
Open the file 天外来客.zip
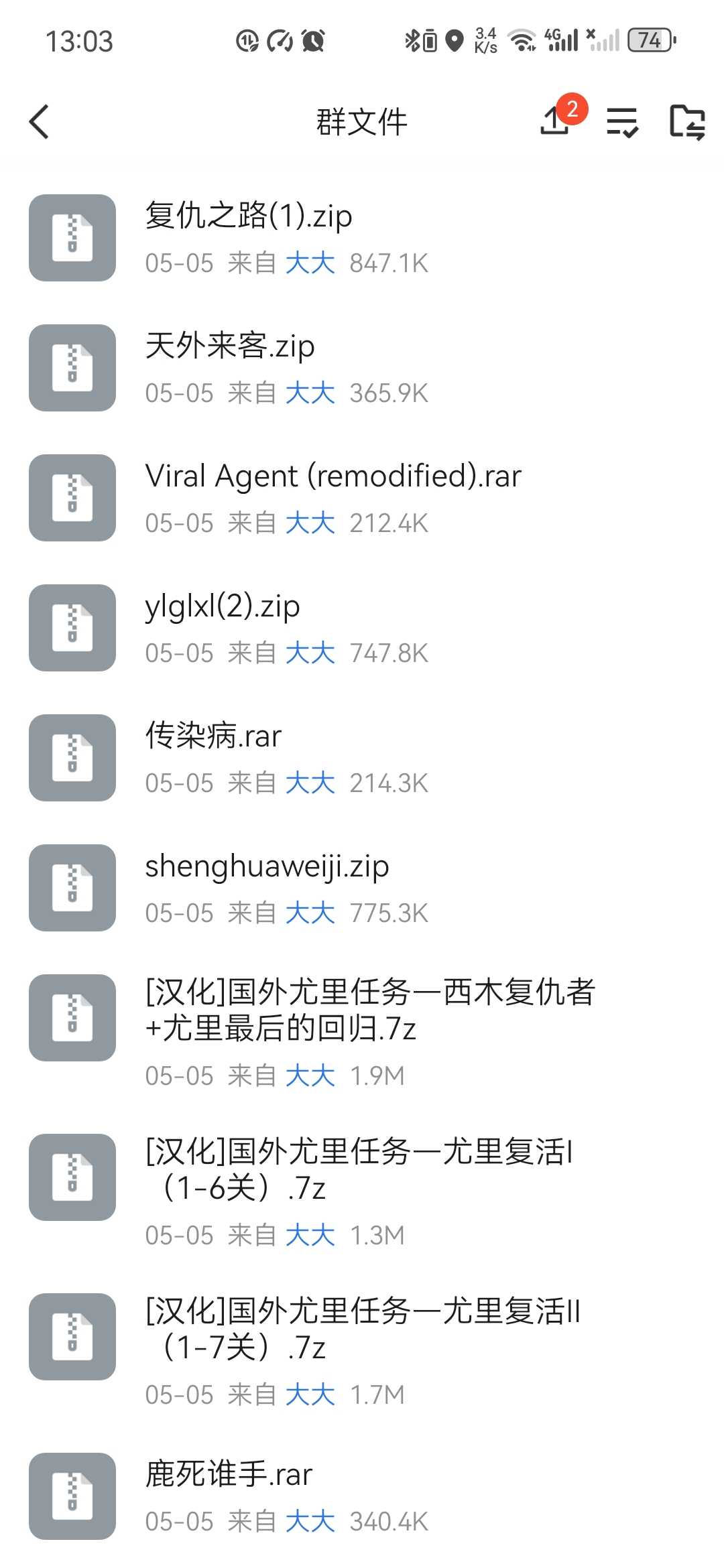[362, 368]
